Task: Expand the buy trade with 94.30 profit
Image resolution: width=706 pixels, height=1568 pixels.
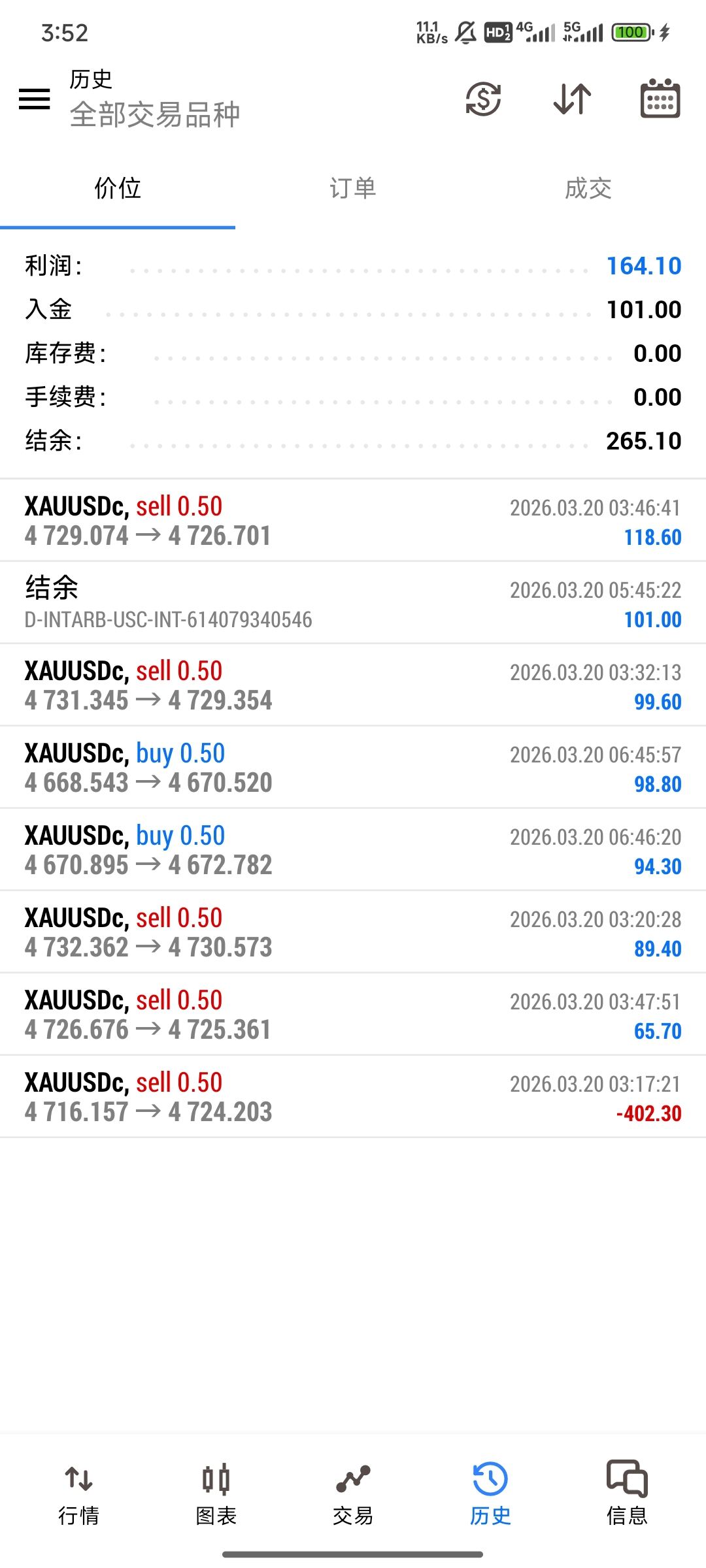Action: 353,850
